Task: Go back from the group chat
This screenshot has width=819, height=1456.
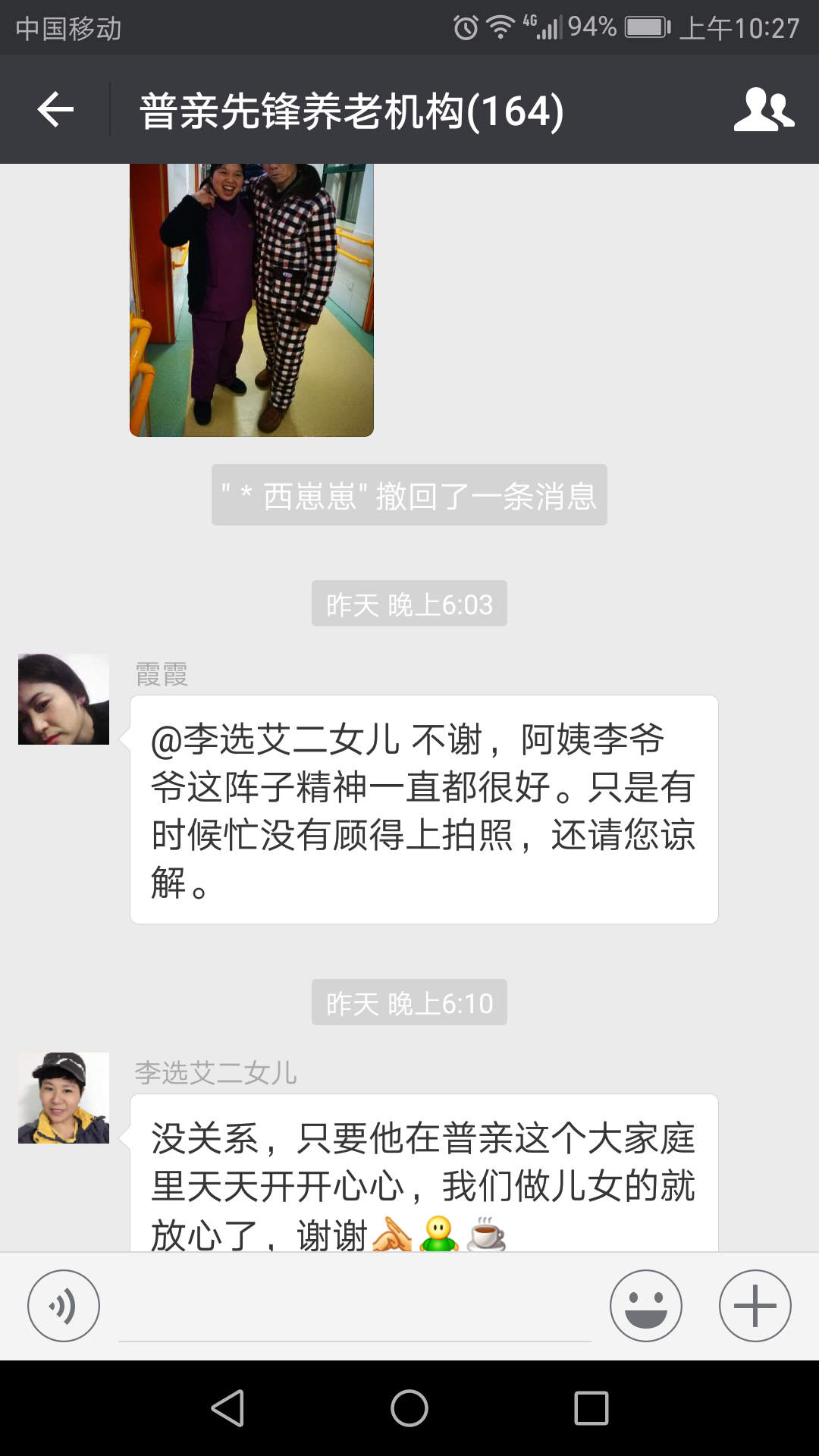Action: [x=55, y=110]
